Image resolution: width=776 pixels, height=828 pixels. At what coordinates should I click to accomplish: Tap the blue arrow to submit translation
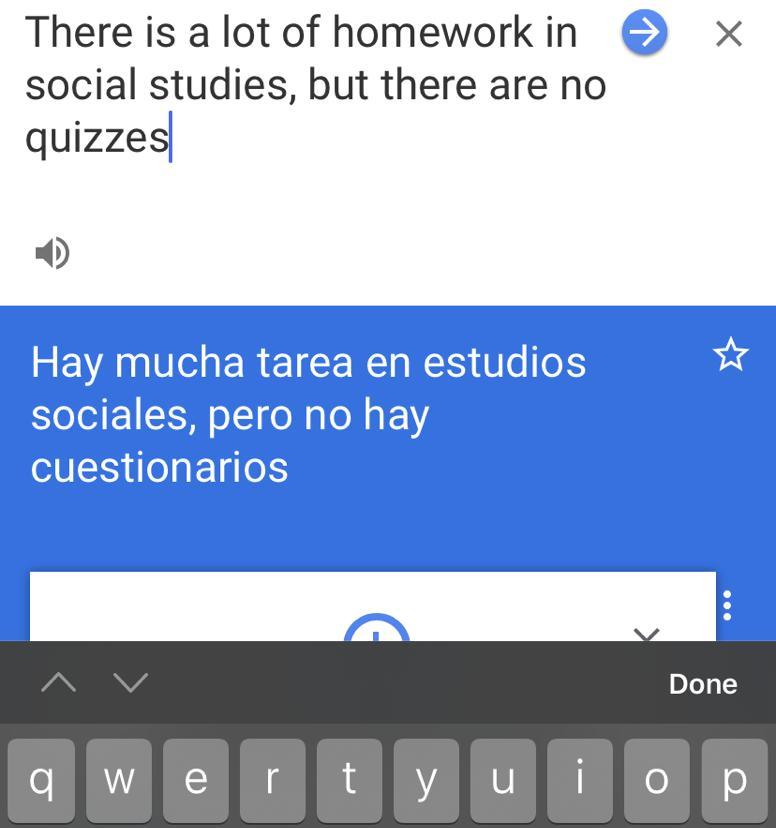point(645,34)
